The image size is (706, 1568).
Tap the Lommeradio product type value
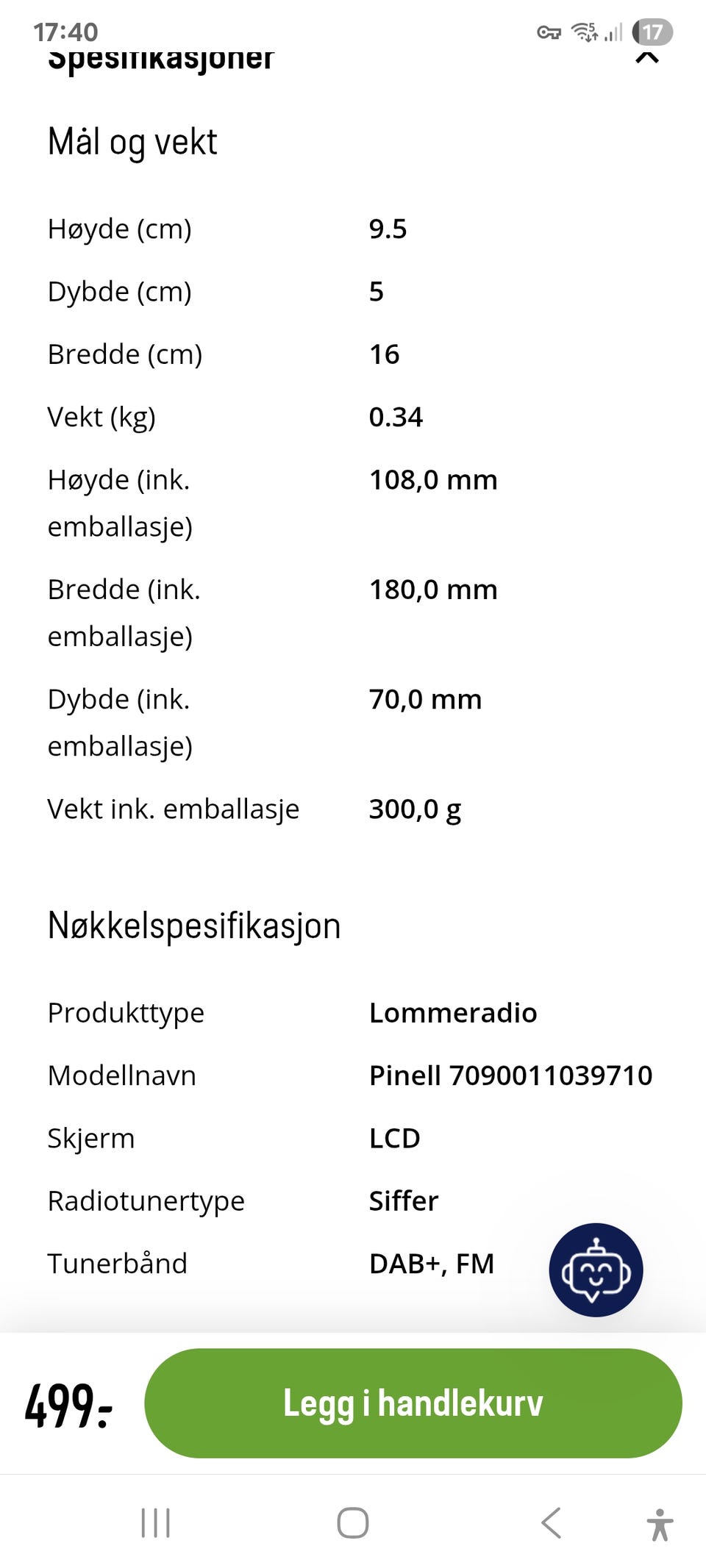(453, 1012)
